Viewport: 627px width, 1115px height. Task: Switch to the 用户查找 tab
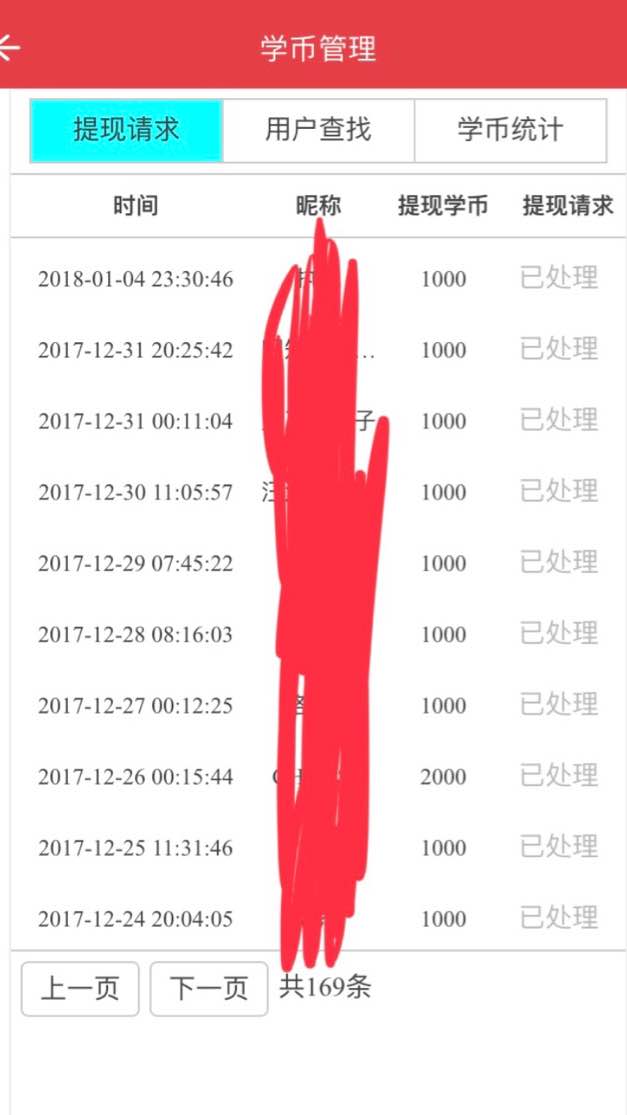click(318, 130)
